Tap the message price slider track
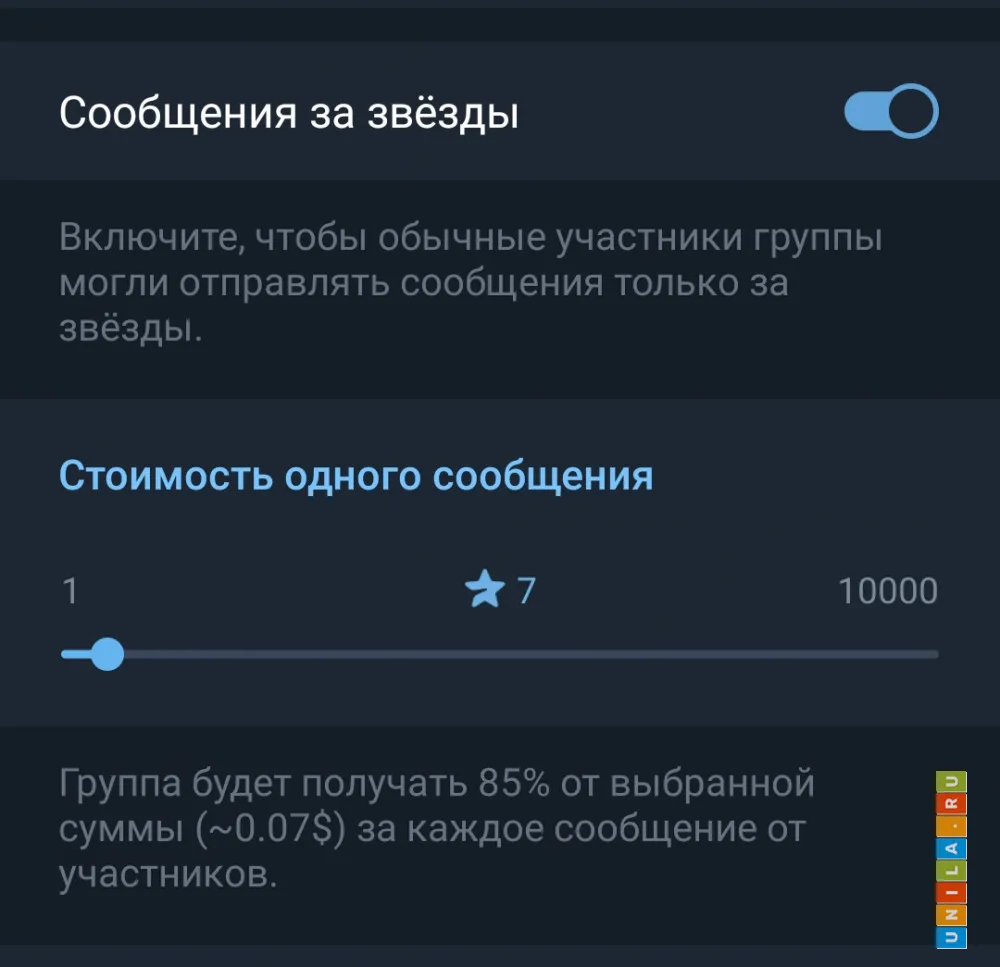This screenshot has height=967, width=1000. [520, 655]
